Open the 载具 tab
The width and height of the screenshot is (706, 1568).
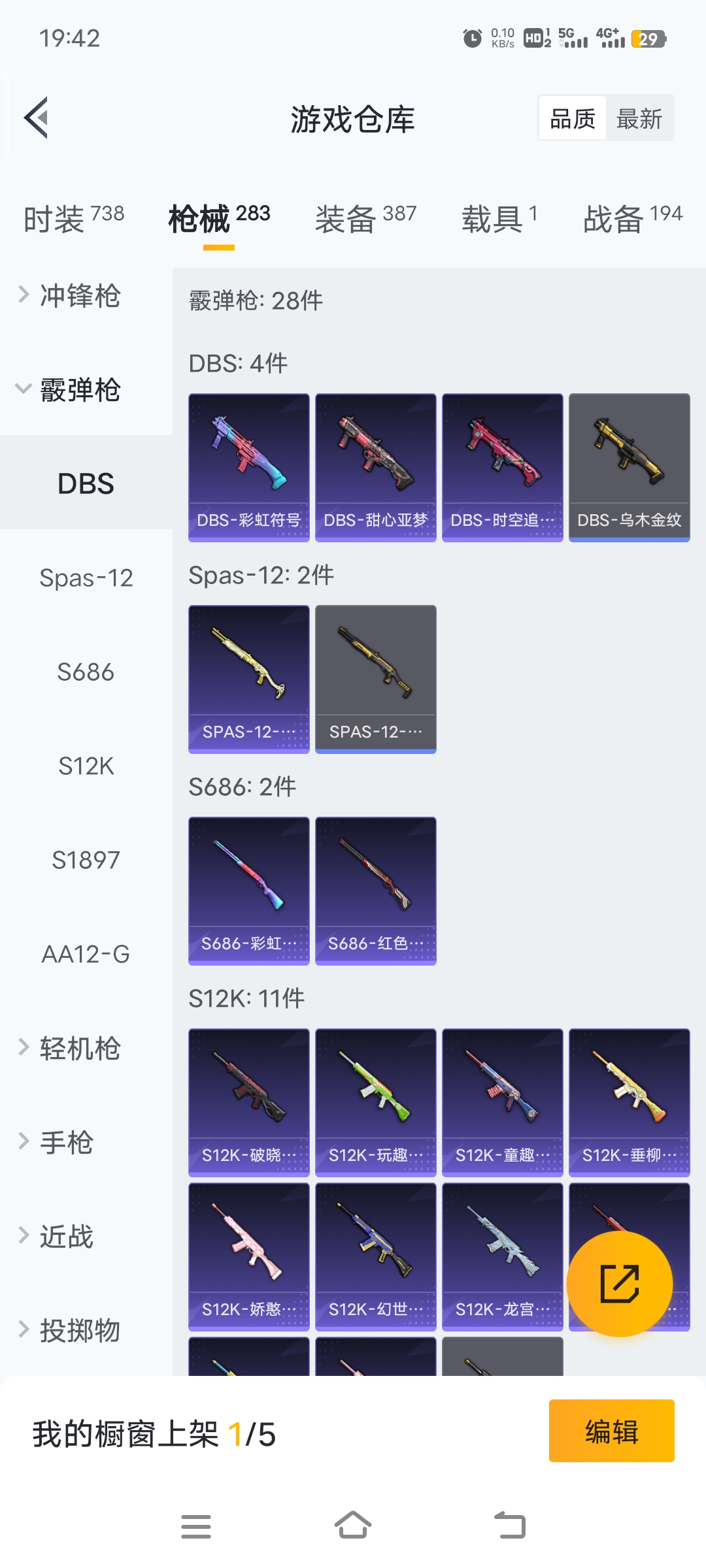tap(499, 218)
